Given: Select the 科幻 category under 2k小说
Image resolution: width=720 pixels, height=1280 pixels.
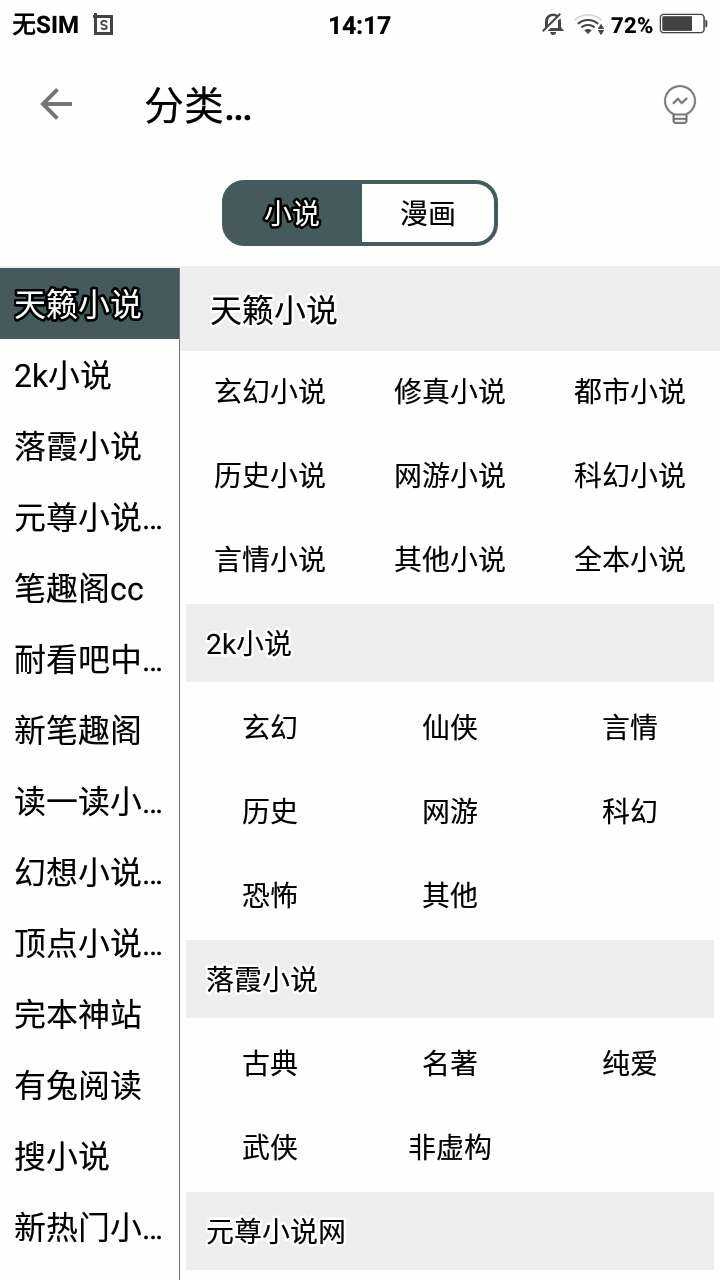Looking at the screenshot, I should [630, 811].
